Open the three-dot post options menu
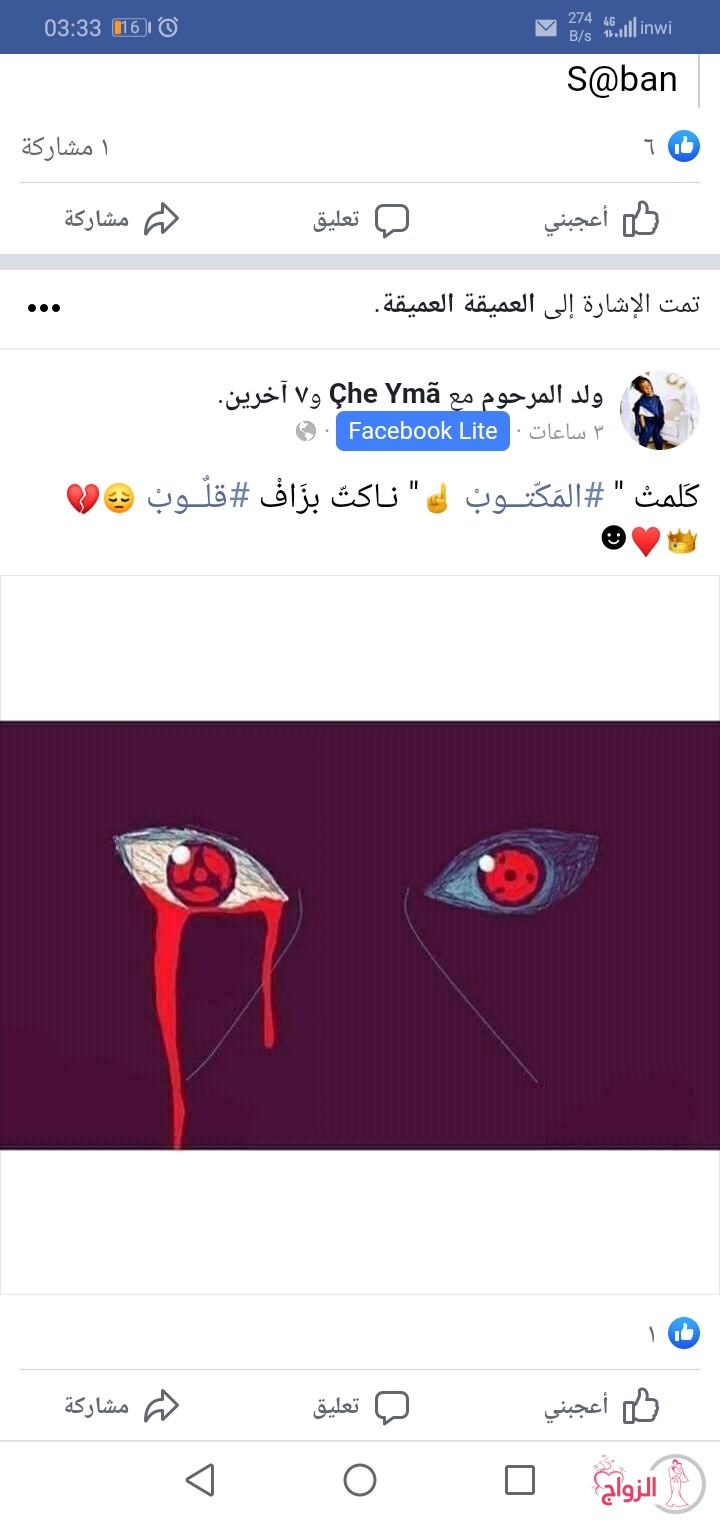Viewport: 720px width, 1520px height. [44, 307]
